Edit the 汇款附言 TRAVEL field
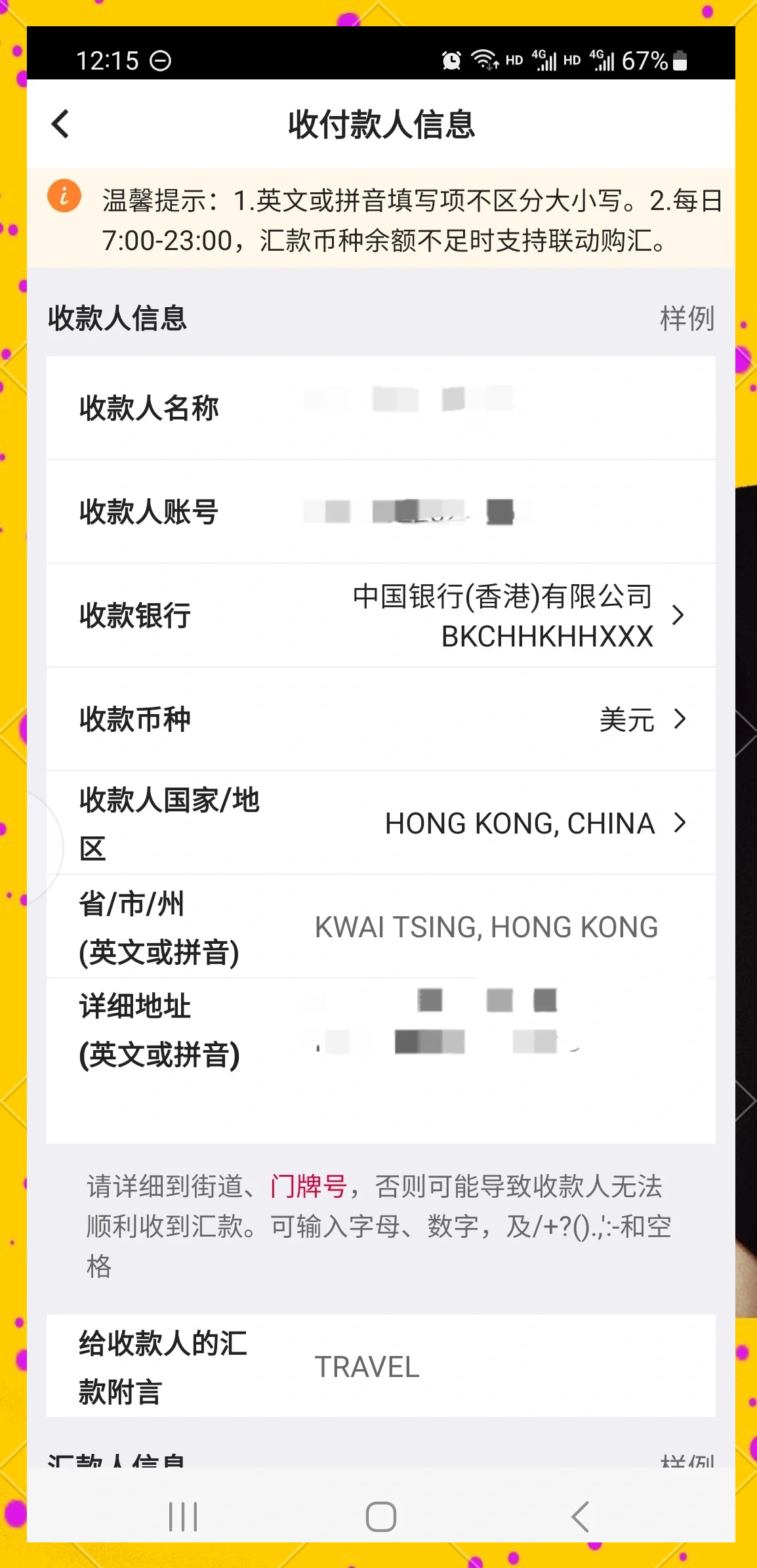 pyautogui.click(x=485, y=1367)
